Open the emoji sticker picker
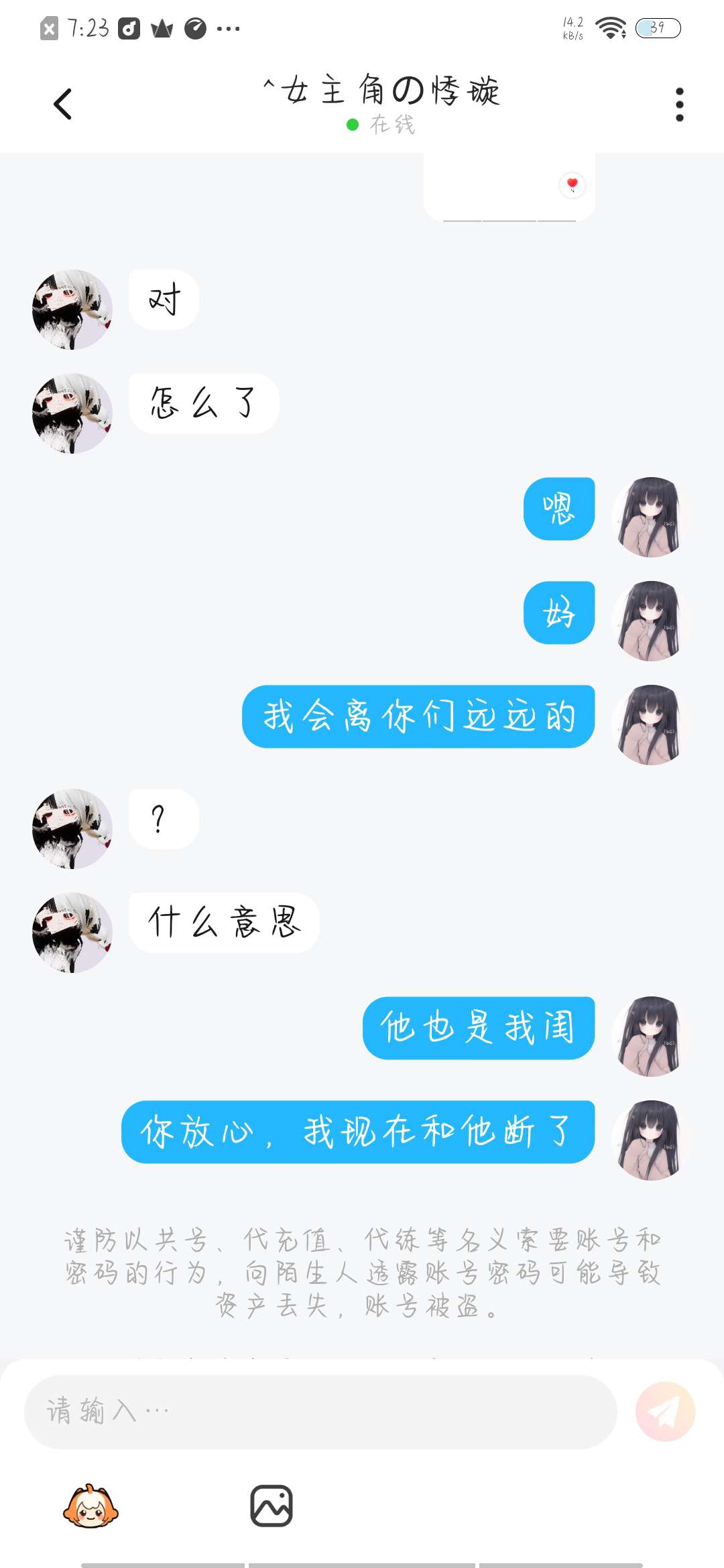724x1568 pixels. tap(90, 1506)
